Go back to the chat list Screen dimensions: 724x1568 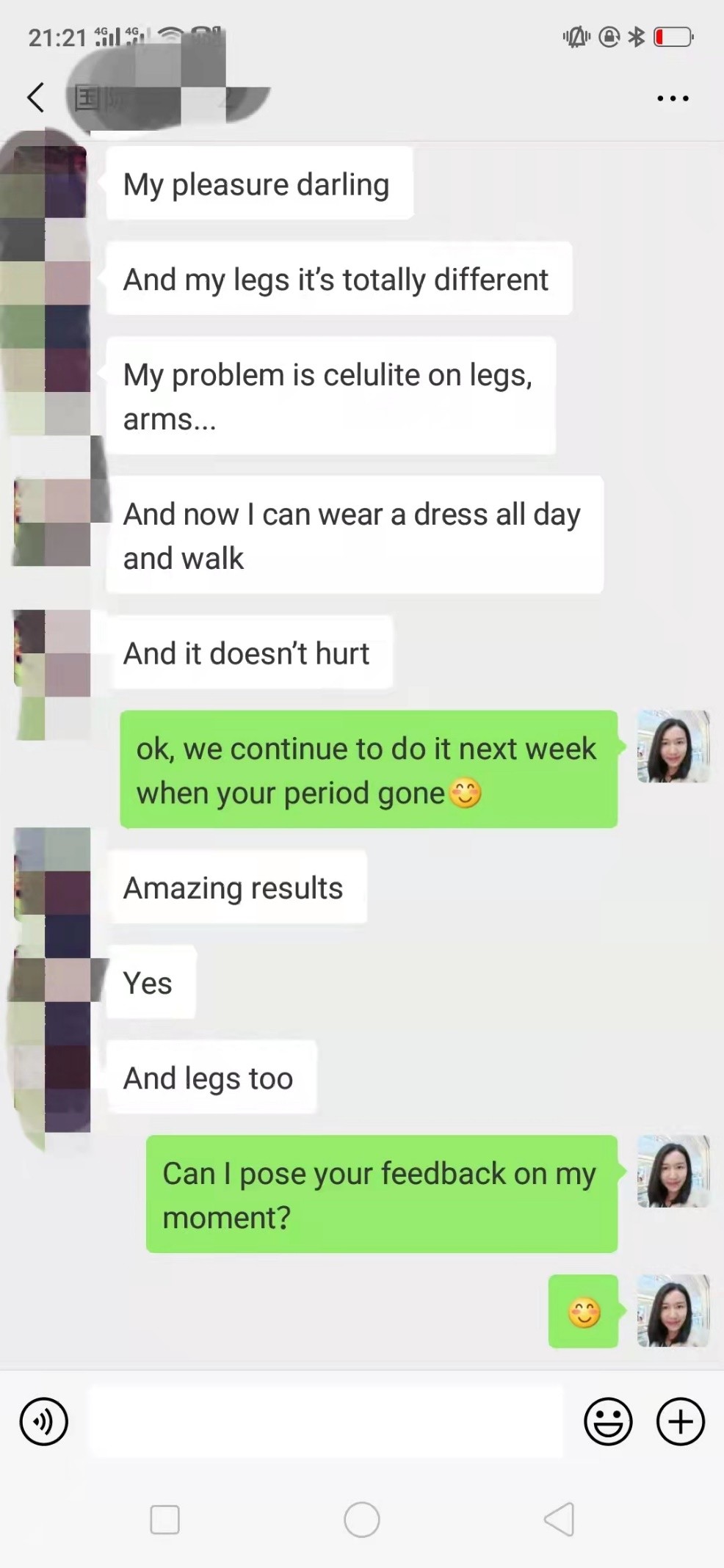click(x=35, y=97)
